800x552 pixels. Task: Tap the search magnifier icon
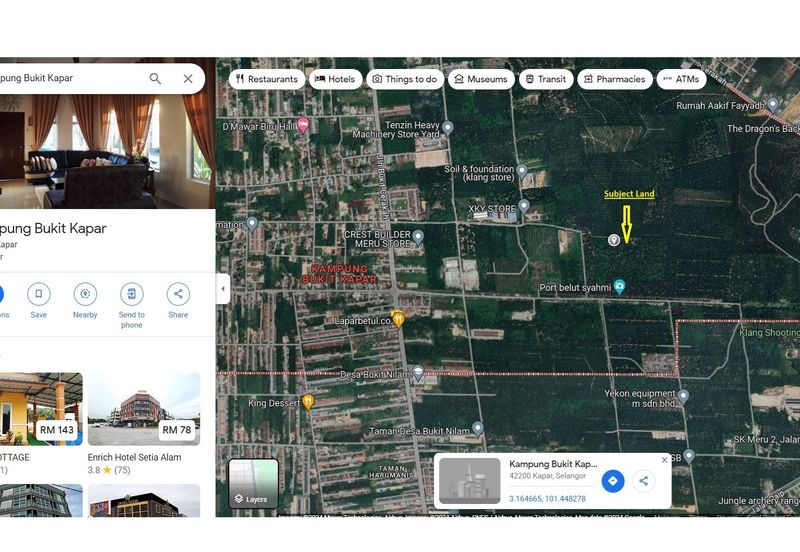(155, 78)
